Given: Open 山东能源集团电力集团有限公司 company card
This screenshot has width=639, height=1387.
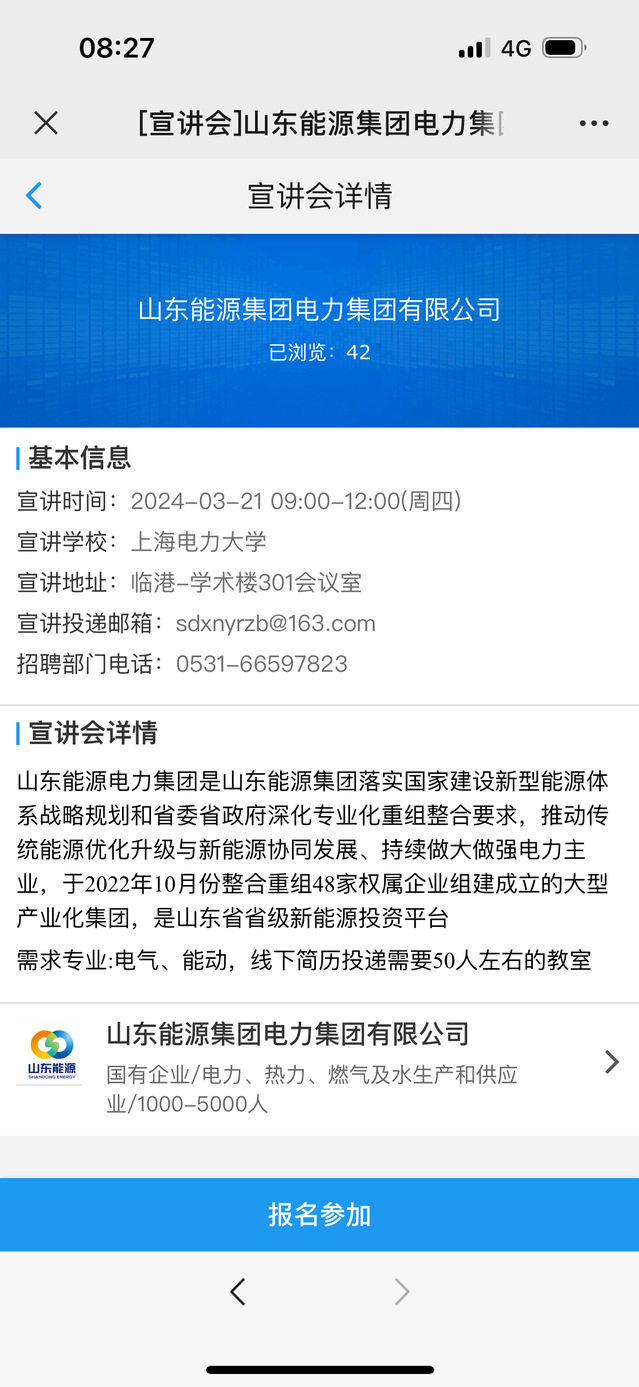Looking at the screenshot, I should (x=319, y=1067).
